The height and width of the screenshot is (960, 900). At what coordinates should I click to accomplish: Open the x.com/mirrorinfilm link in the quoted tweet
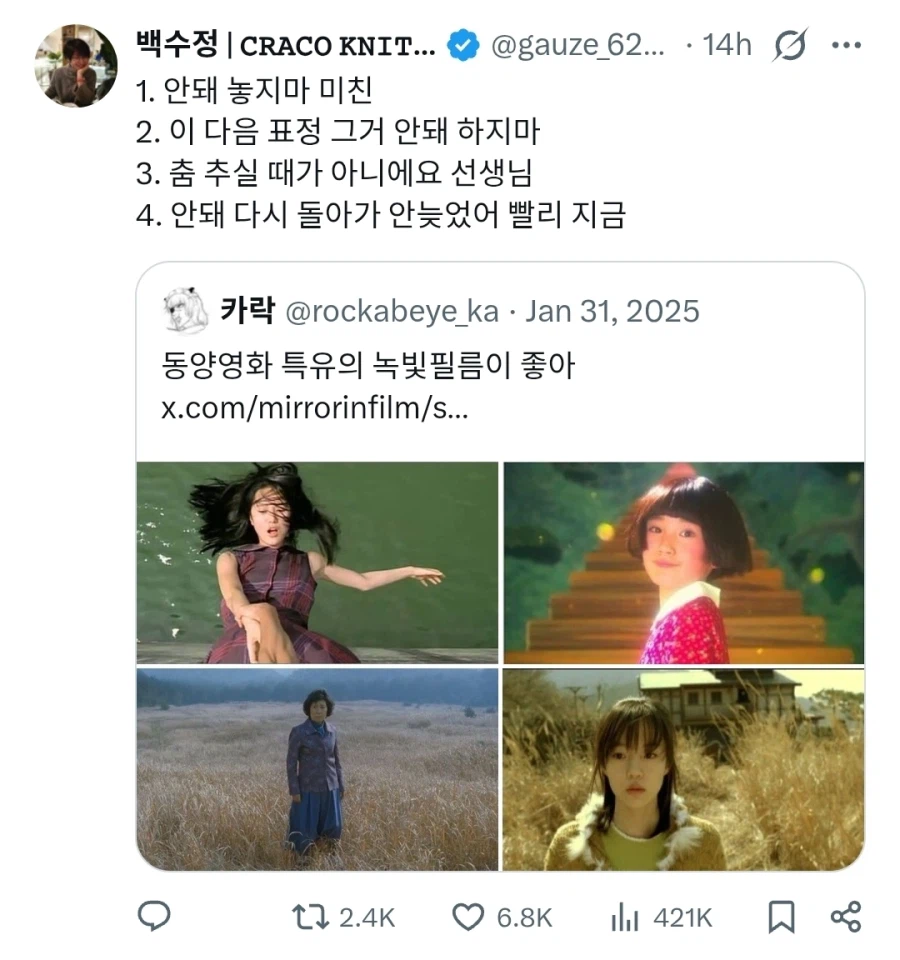(x=313, y=409)
